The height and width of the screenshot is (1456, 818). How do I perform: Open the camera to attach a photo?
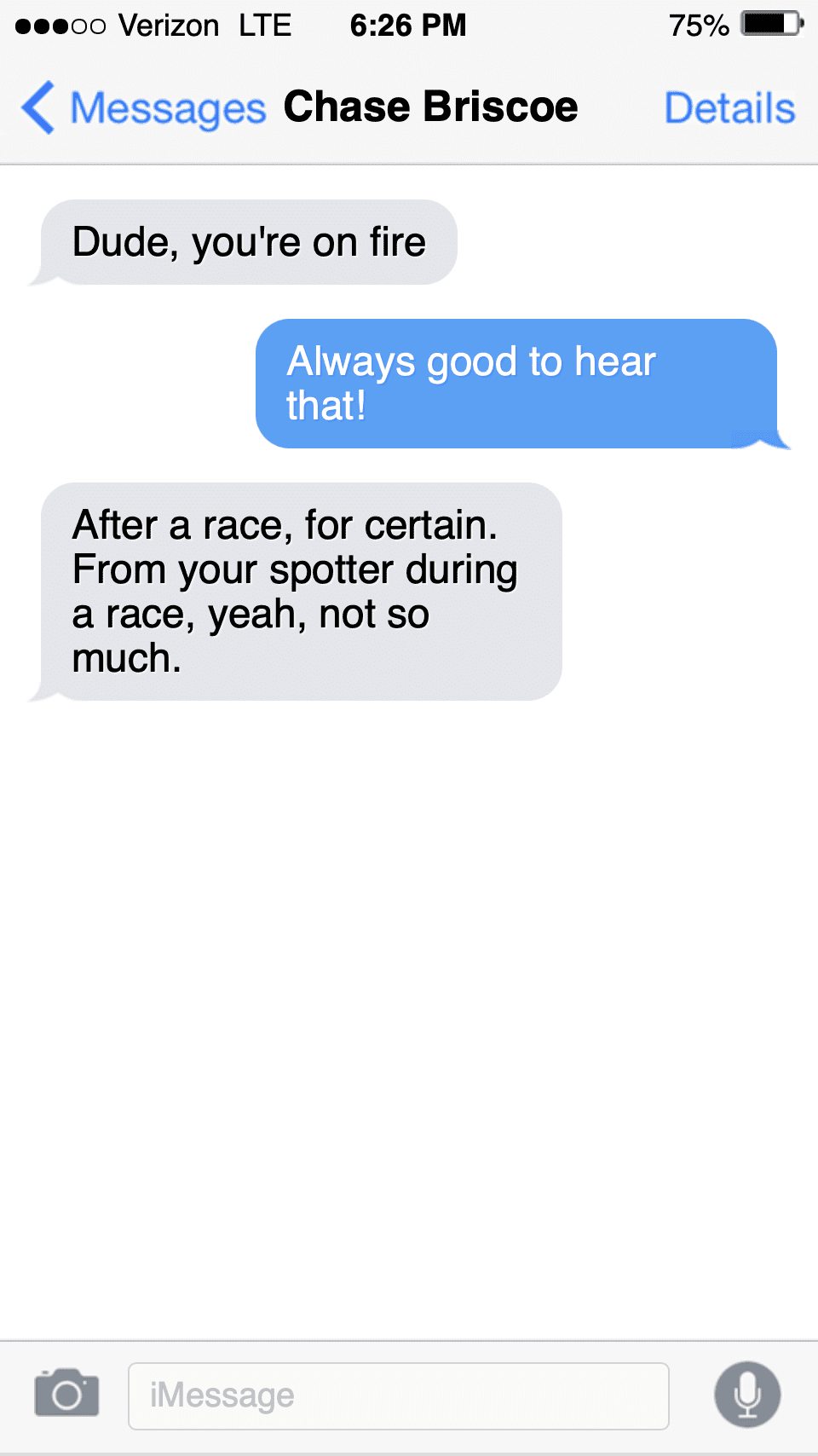coord(66,1394)
